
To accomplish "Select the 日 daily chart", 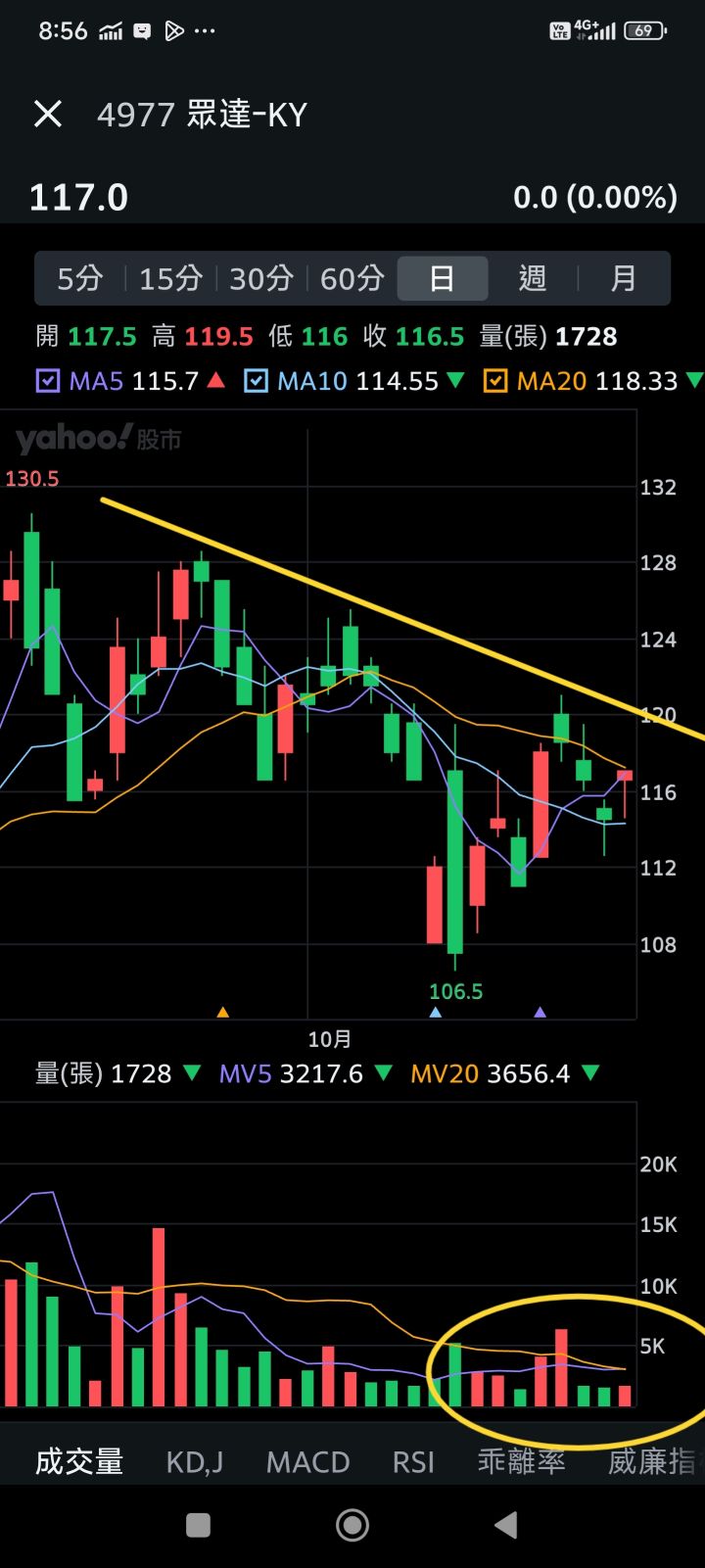I will pos(442,279).
